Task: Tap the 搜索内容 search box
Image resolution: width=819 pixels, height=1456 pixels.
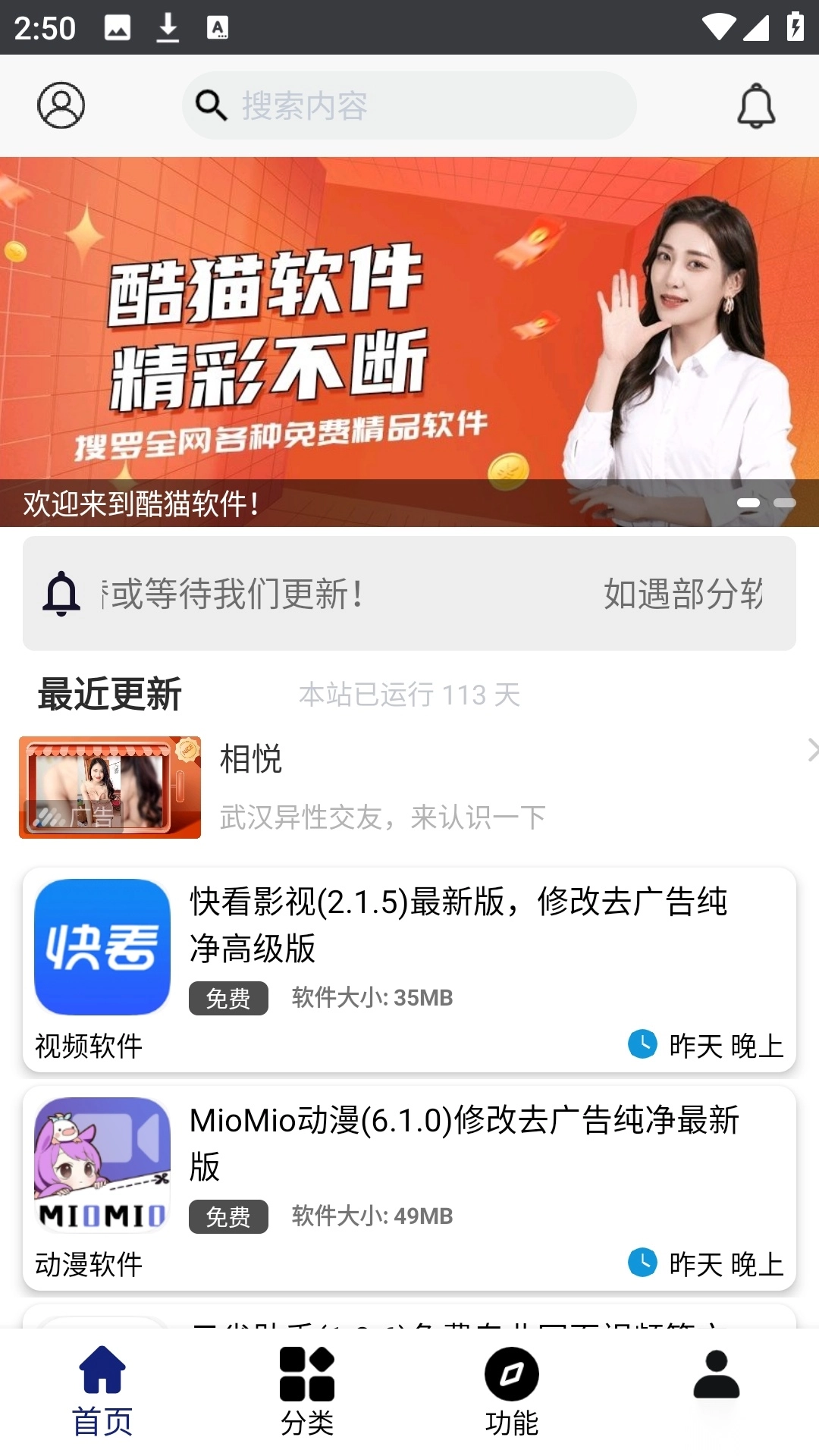Action: point(409,105)
